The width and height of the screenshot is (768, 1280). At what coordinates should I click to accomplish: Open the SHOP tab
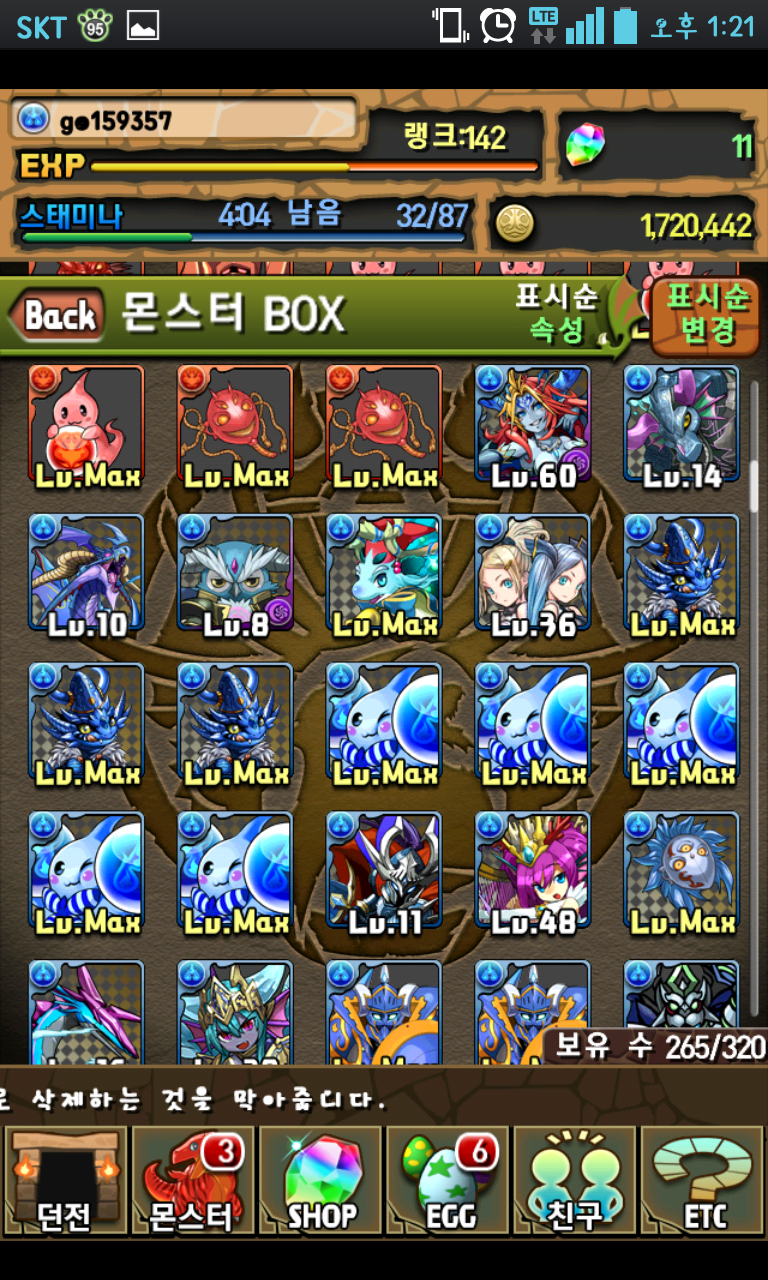[320, 1180]
